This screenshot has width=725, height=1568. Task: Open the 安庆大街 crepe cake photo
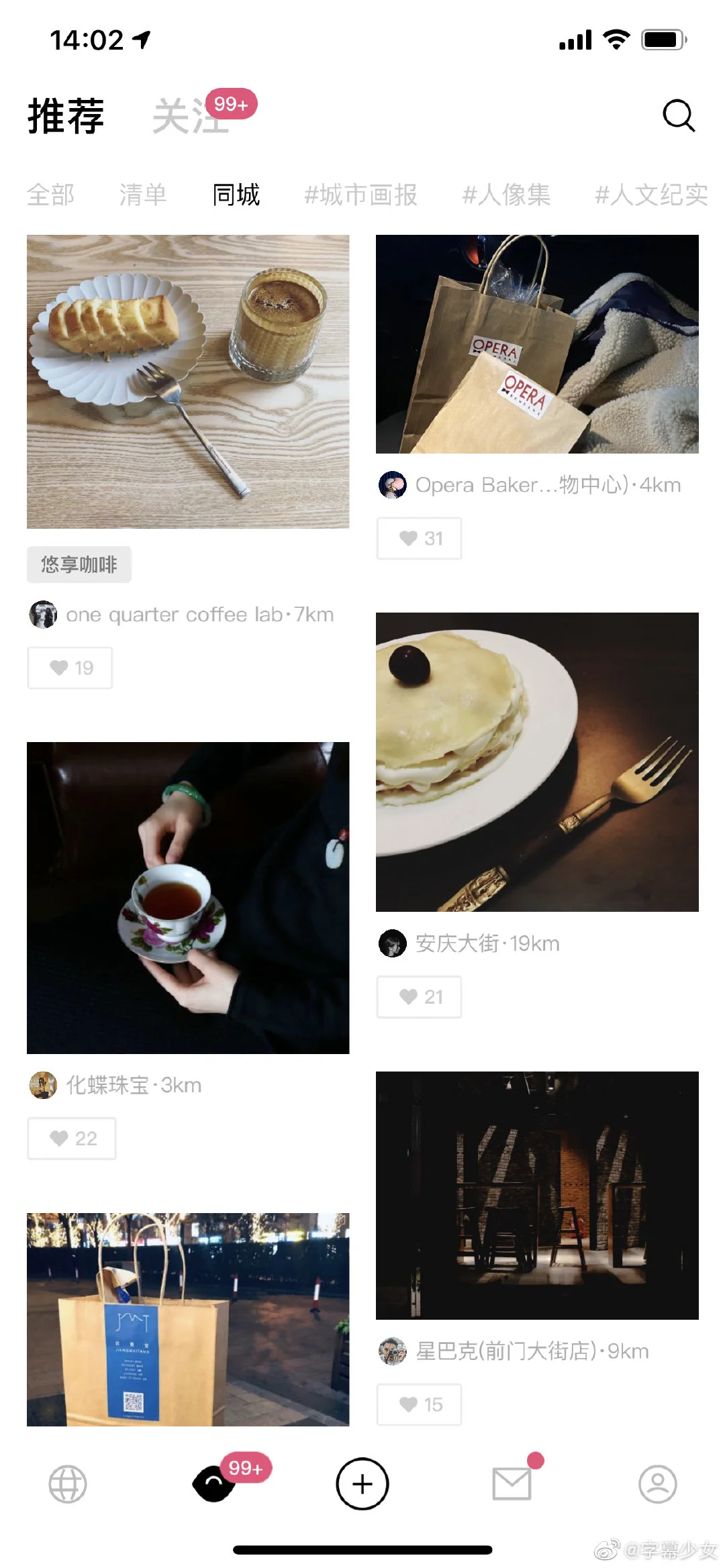point(537,762)
